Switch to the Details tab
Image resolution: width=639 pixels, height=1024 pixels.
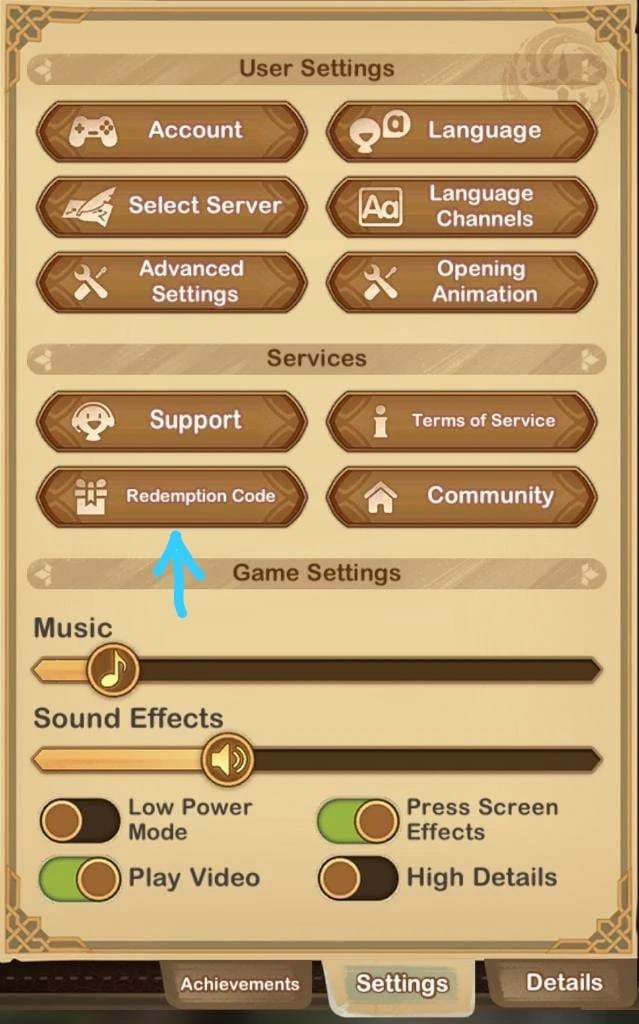pos(564,983)
